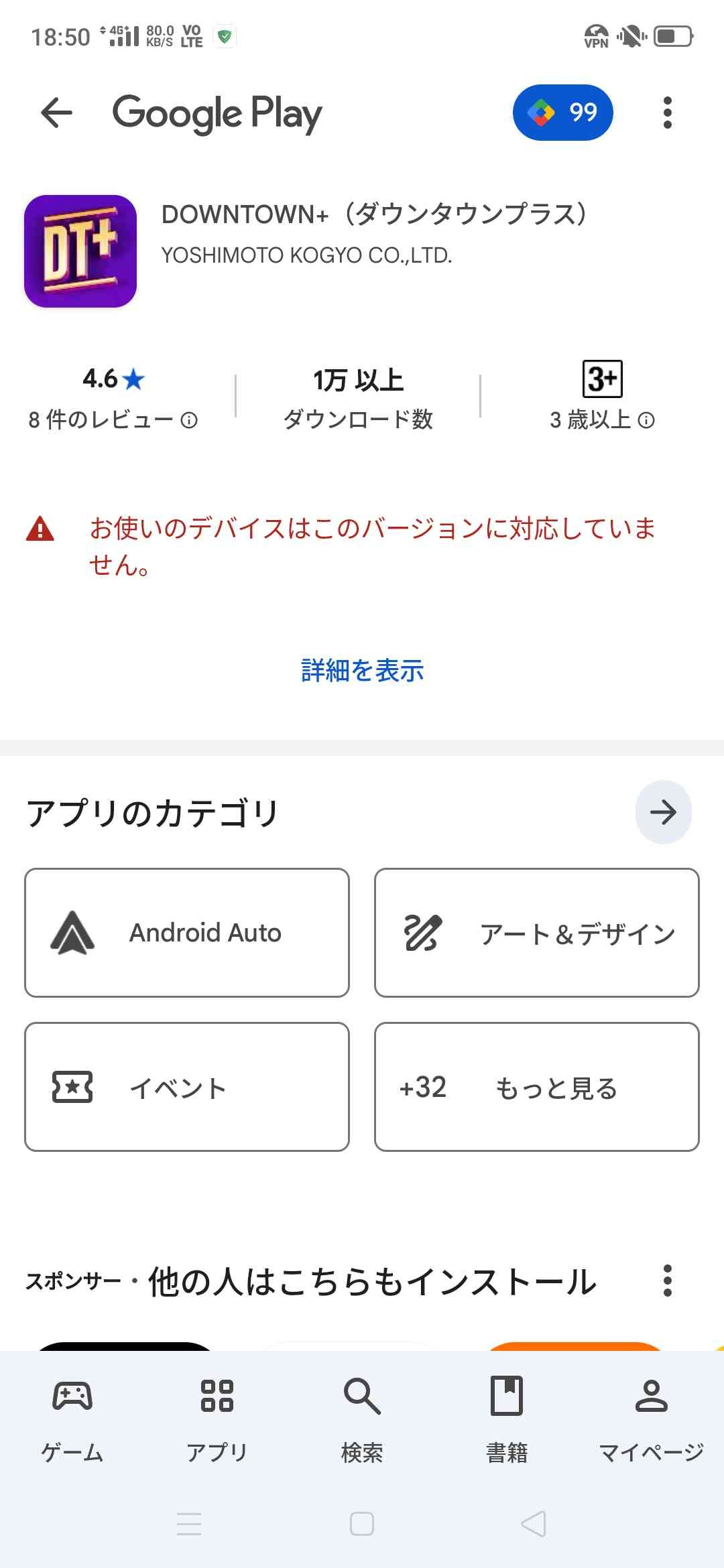This screenshot has height=1568, width=724.
Task: Tap the system home button
Action: click(362, 1524)
